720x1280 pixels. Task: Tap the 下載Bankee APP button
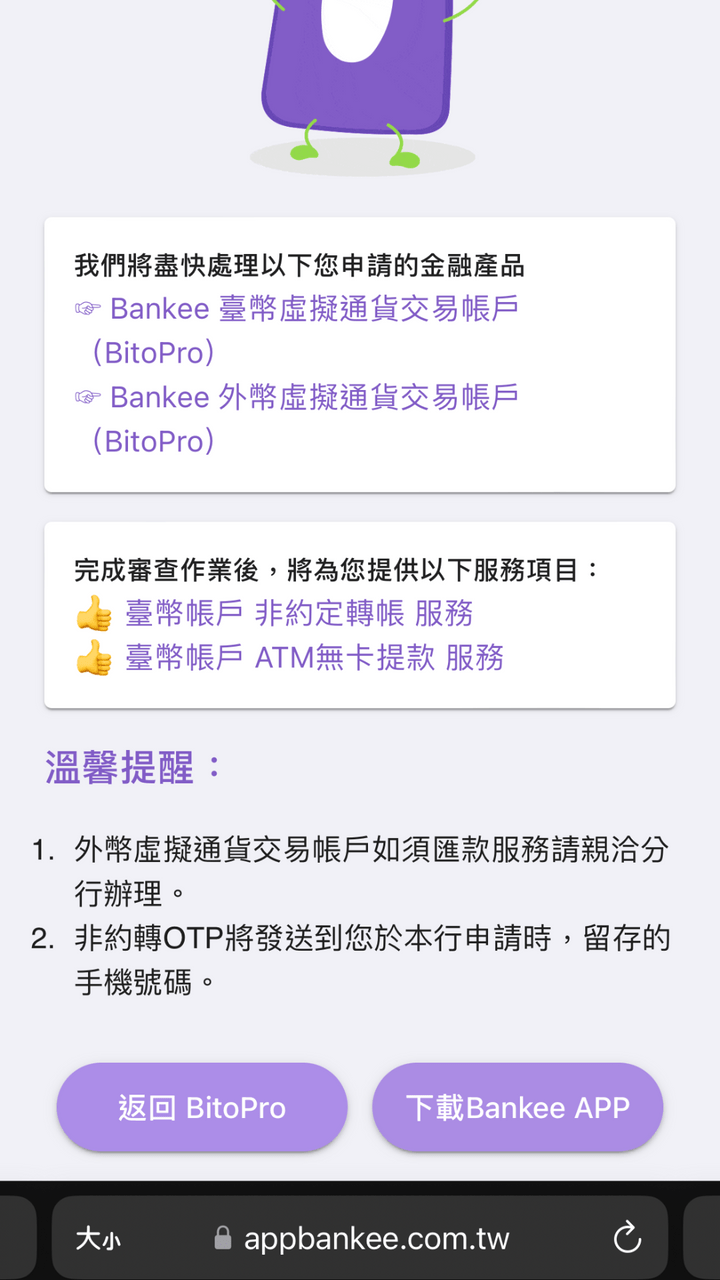pos(517,1107)
